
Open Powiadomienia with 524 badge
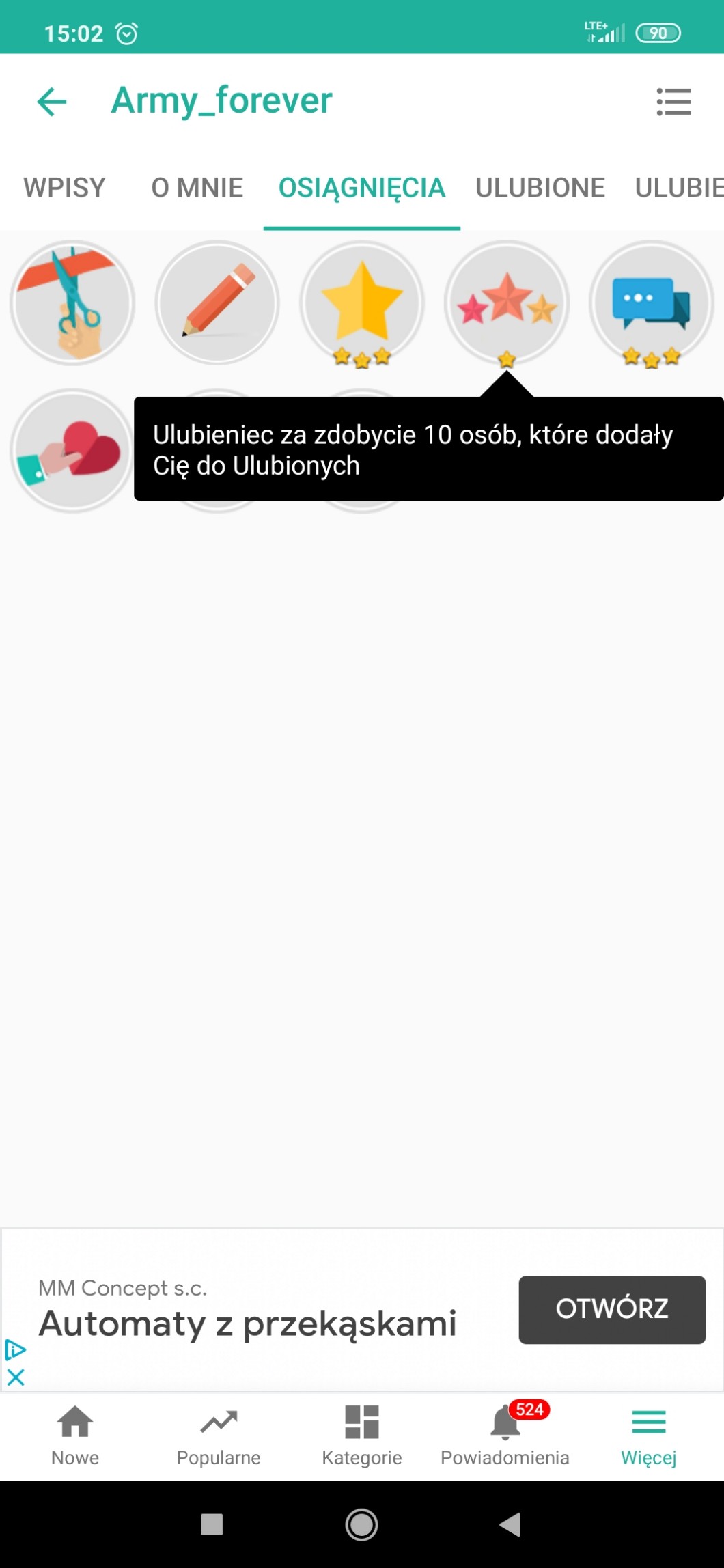click(x=505, y=1436)
